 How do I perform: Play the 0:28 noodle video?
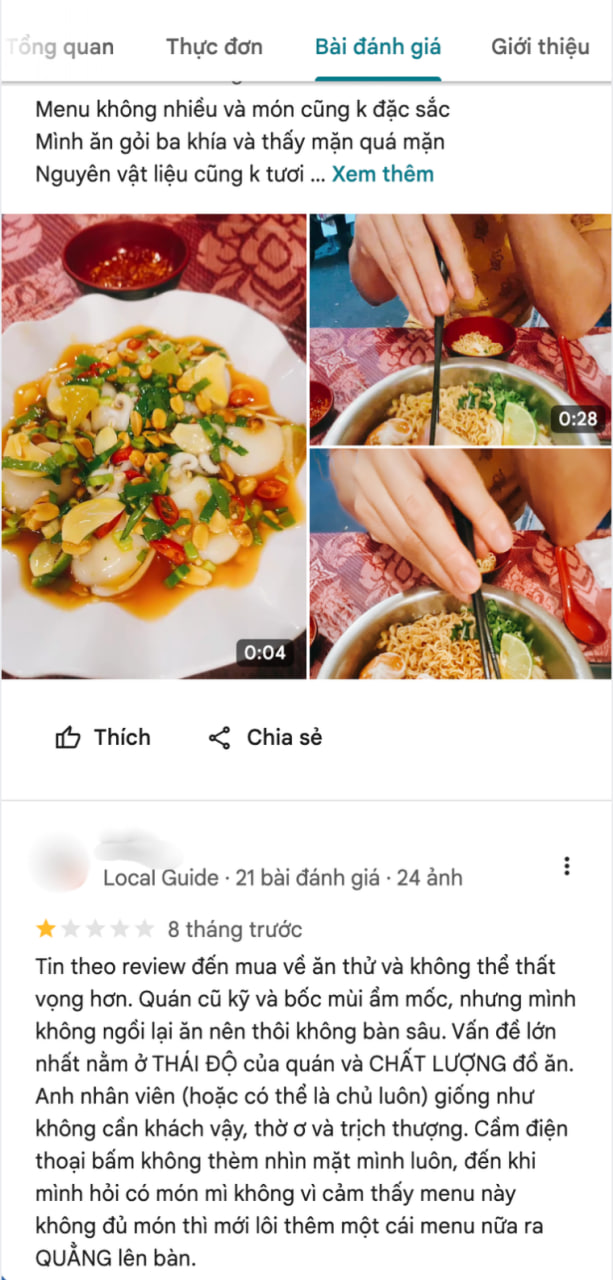tap(460, 329)
